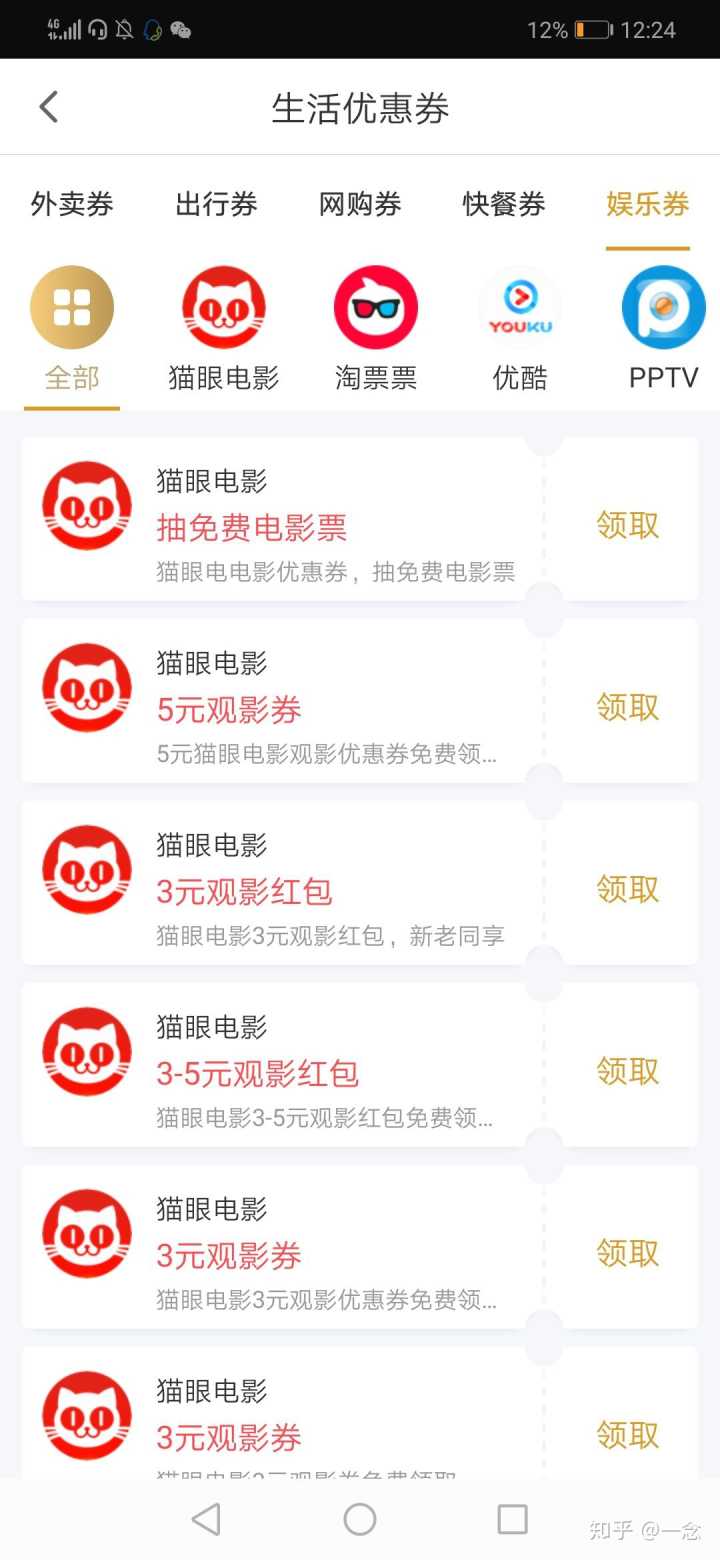
Task: Switch to the 出行券 tab
Action: pos(216,204)
